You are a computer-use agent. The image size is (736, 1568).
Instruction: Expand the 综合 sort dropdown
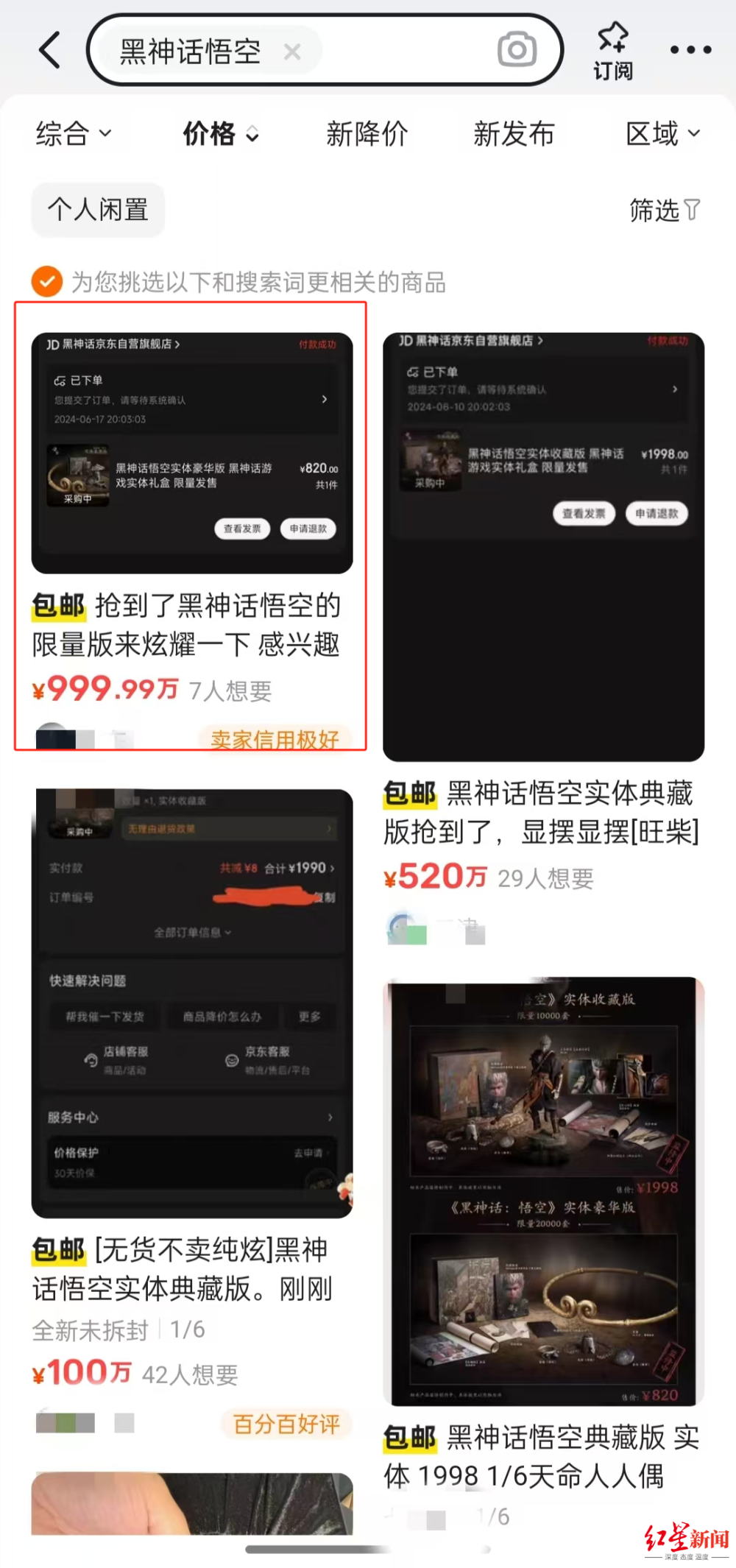pos(73,134)
